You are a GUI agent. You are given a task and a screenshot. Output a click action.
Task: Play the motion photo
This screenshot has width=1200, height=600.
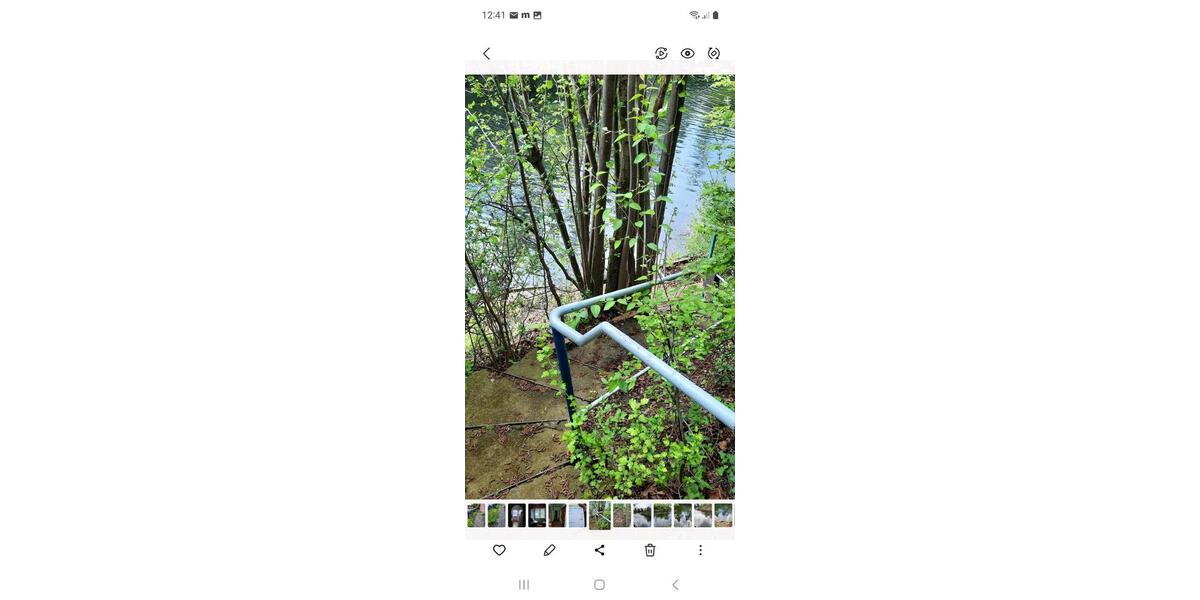pyautogui.click(x=661, y=54)
